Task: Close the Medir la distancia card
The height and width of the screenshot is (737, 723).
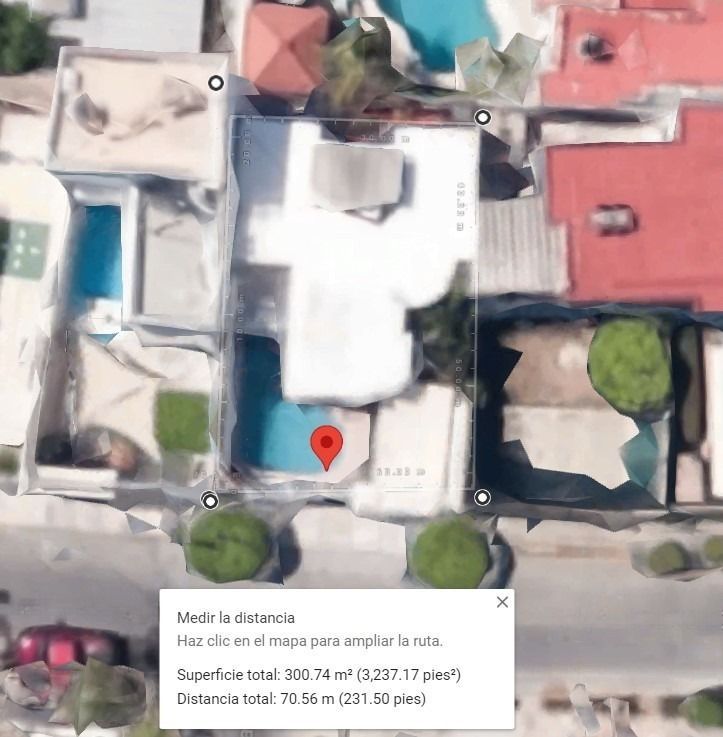Action: [502, 602]
